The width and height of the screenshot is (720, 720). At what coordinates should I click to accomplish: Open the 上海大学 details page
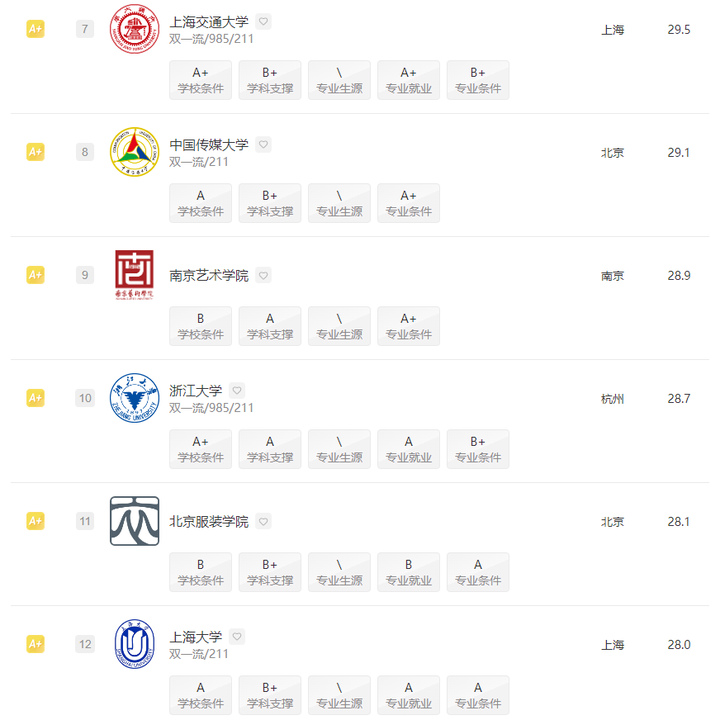point(196,636)
